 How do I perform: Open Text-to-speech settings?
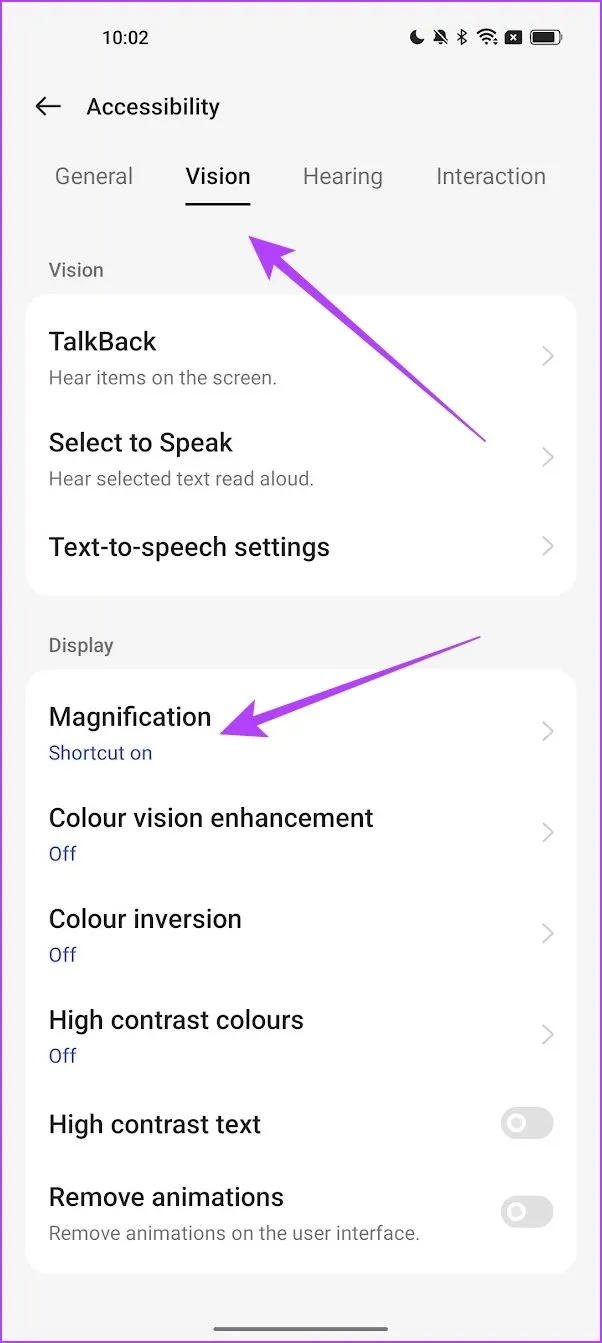coord(300,547)
